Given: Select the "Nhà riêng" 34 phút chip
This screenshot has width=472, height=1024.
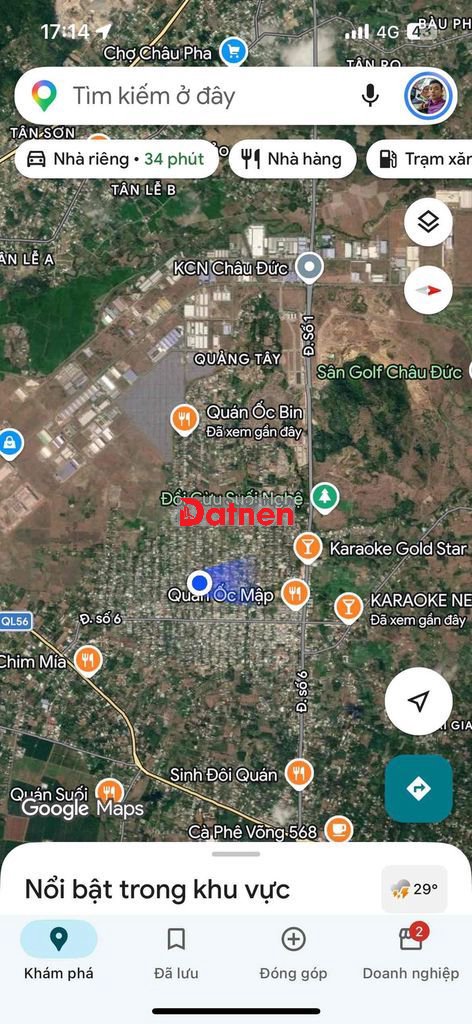Looking at the screenshot, I should [x=116, y=159].
